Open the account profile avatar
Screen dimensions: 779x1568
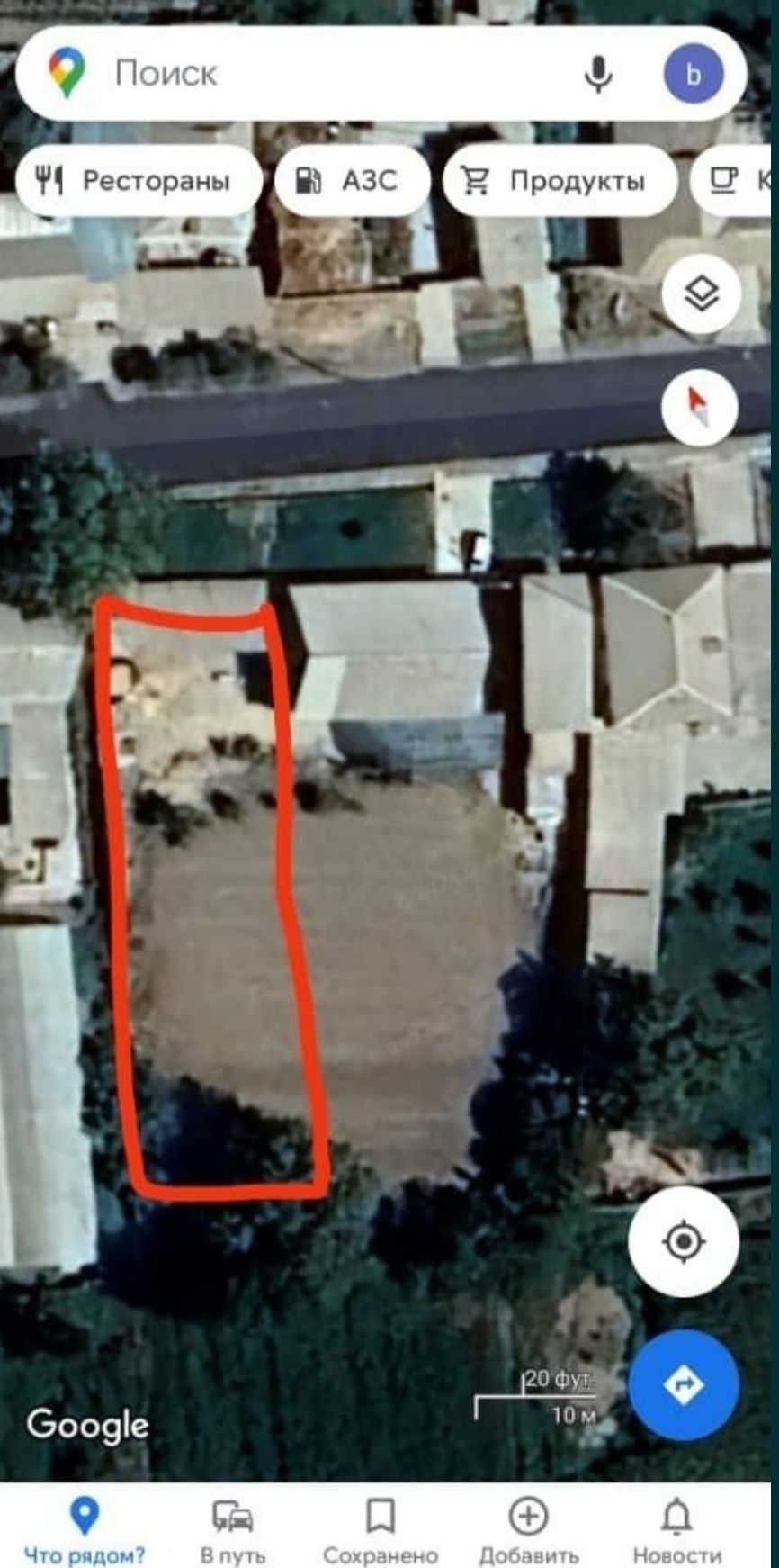693,74
